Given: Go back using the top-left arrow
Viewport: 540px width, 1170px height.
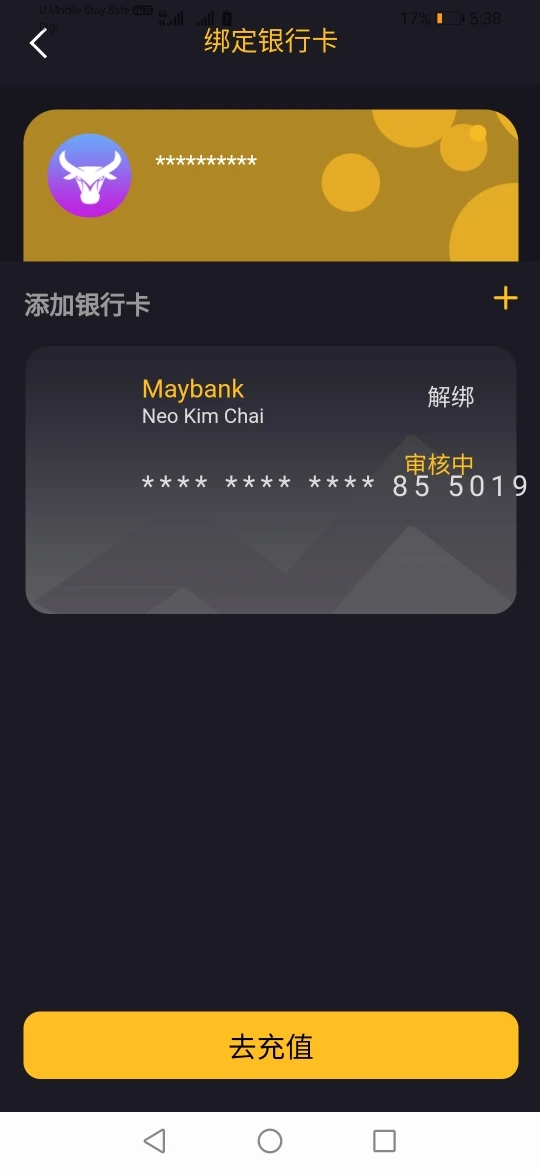Looking at the screenshot, I should pos(39,43).
